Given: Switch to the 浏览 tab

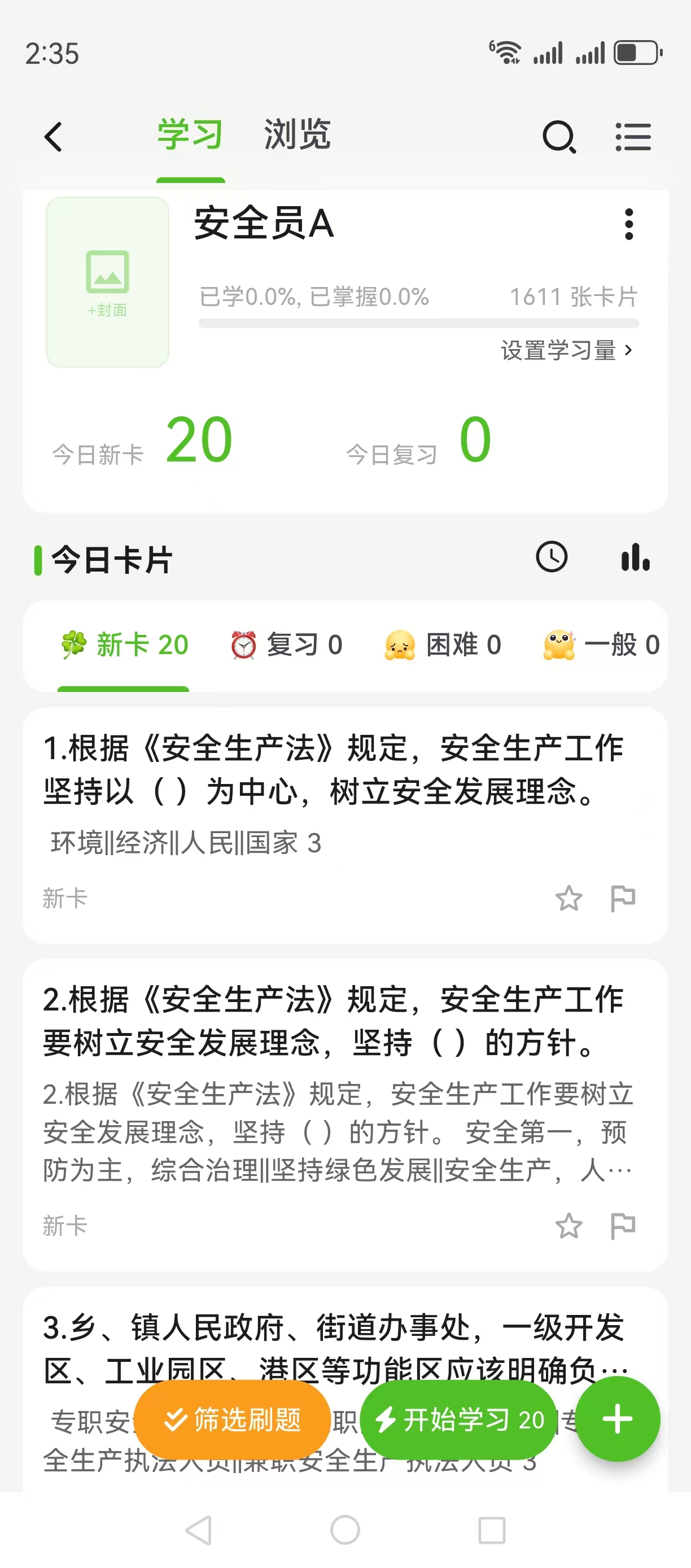Looking at the screenshot, I should [297, 134].
